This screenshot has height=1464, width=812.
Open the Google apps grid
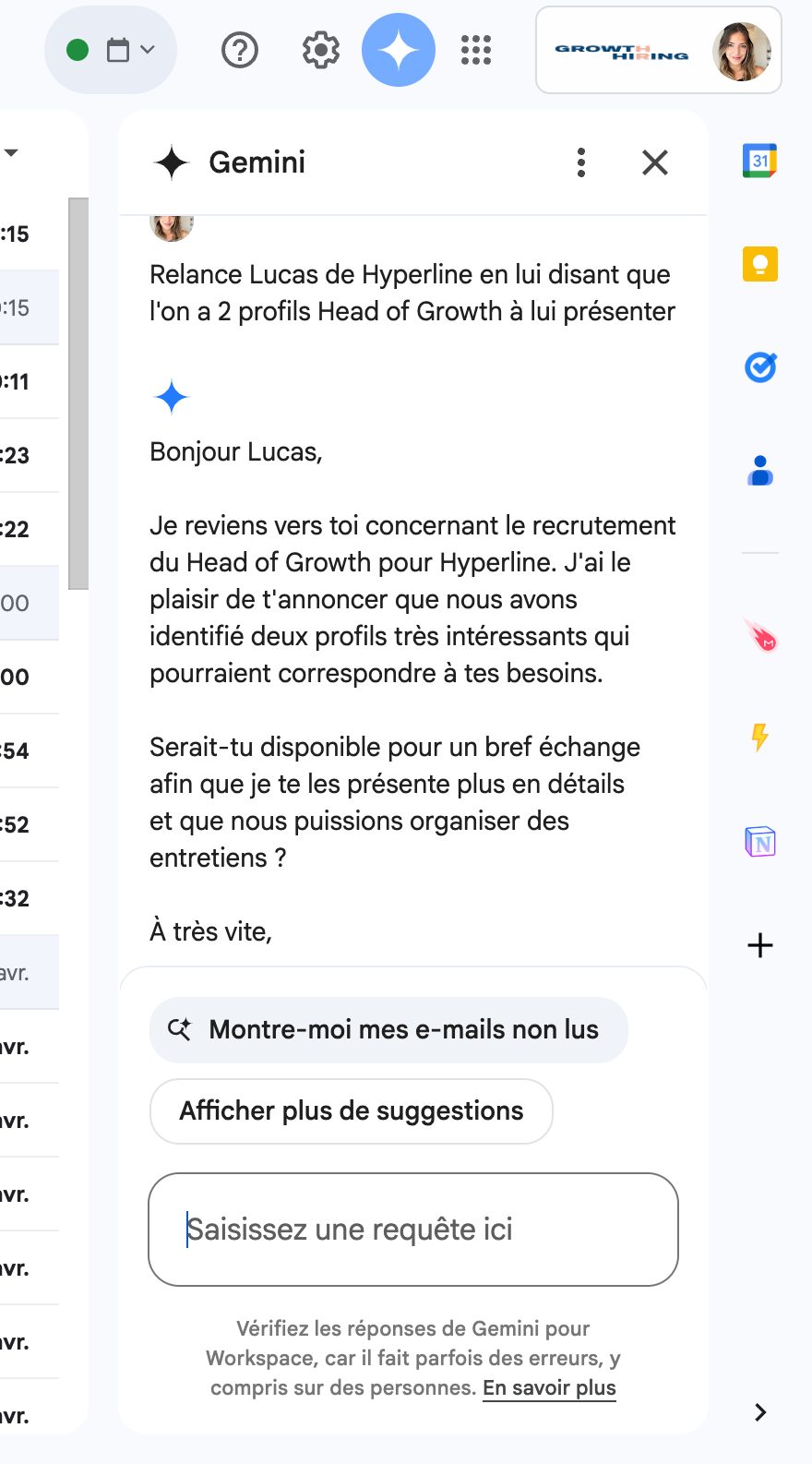tap(476, 50)
